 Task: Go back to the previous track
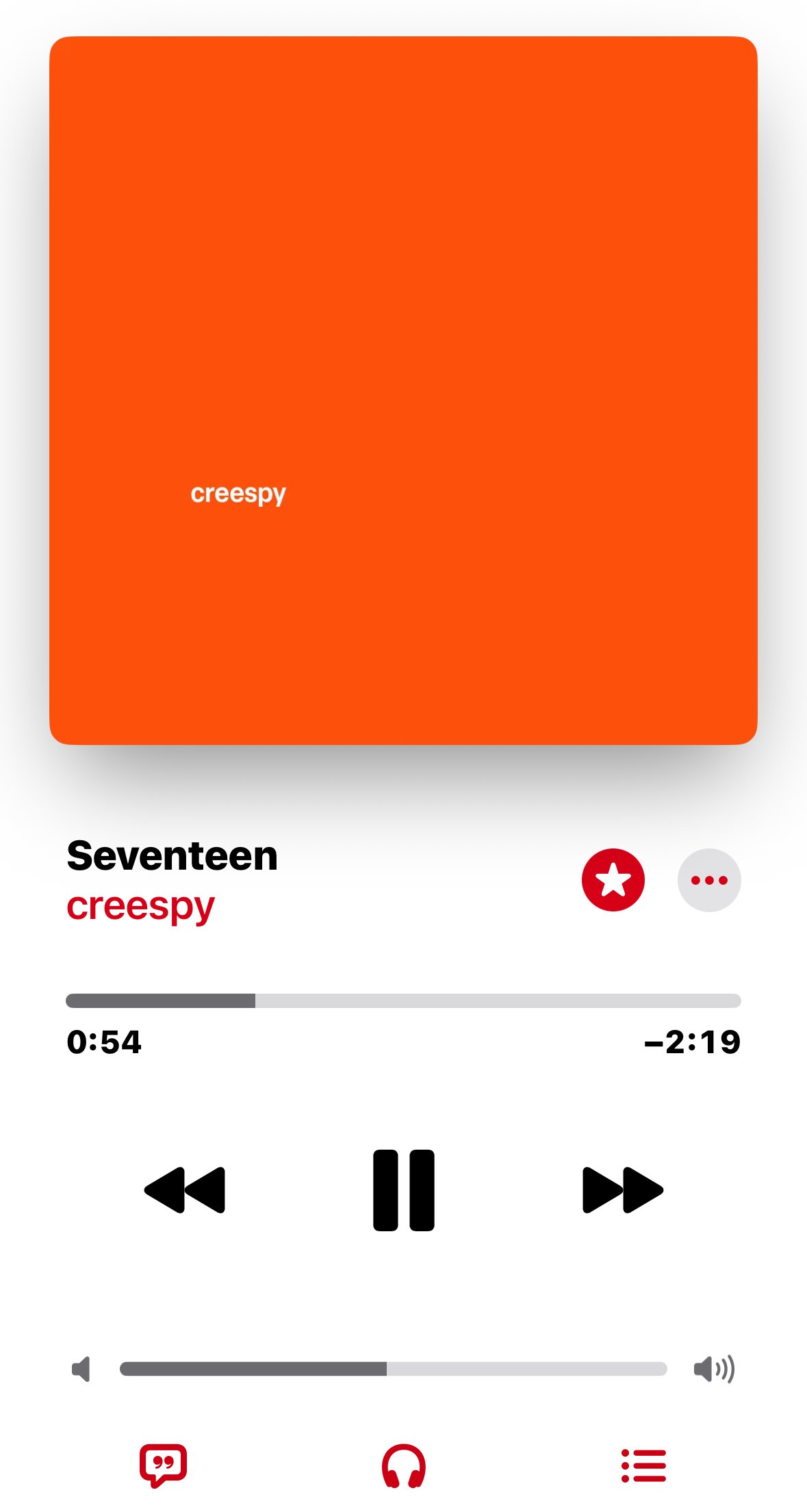(185, 1190)
